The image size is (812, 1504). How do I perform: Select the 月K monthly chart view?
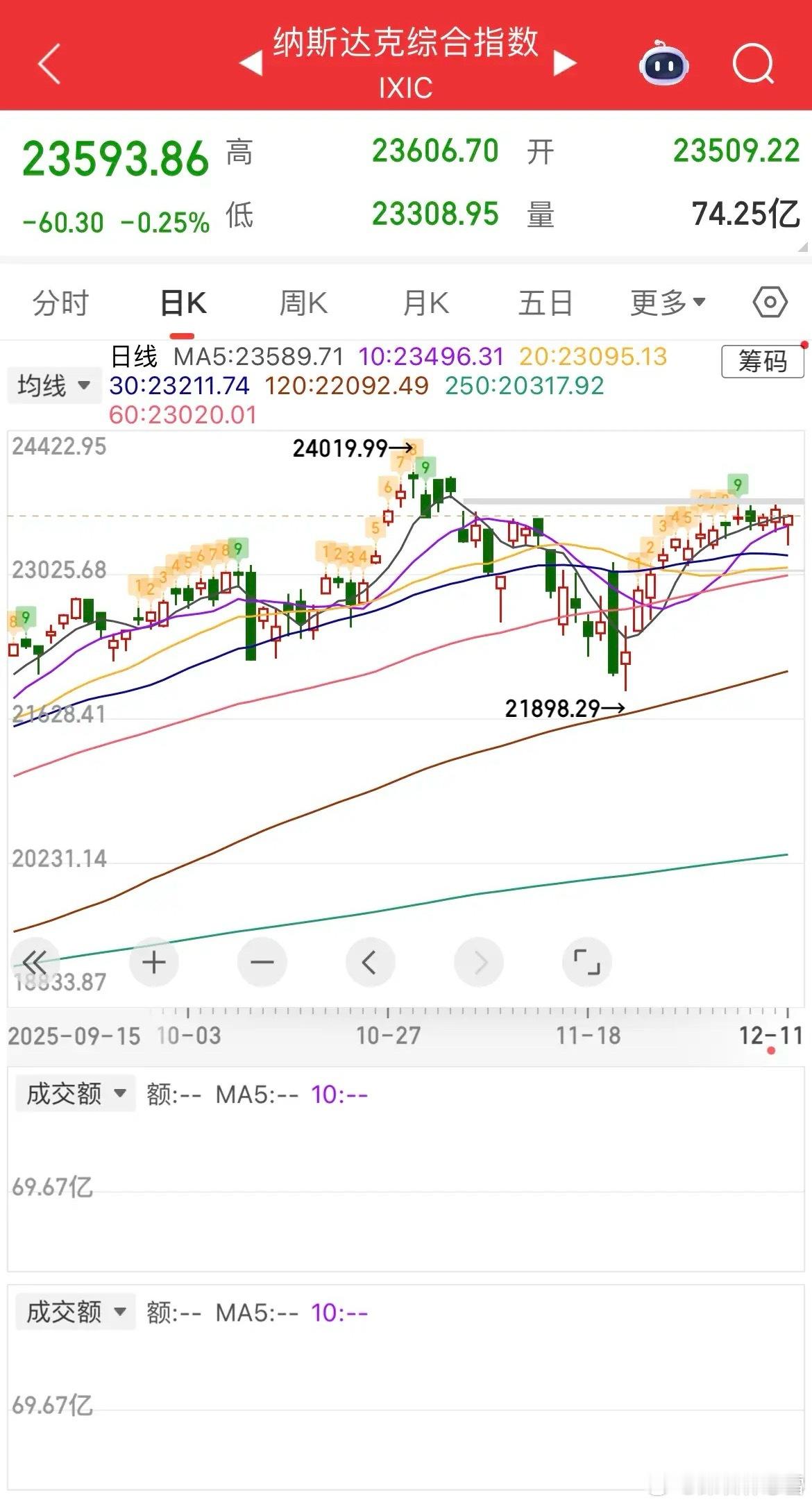[x=424, y=301]
